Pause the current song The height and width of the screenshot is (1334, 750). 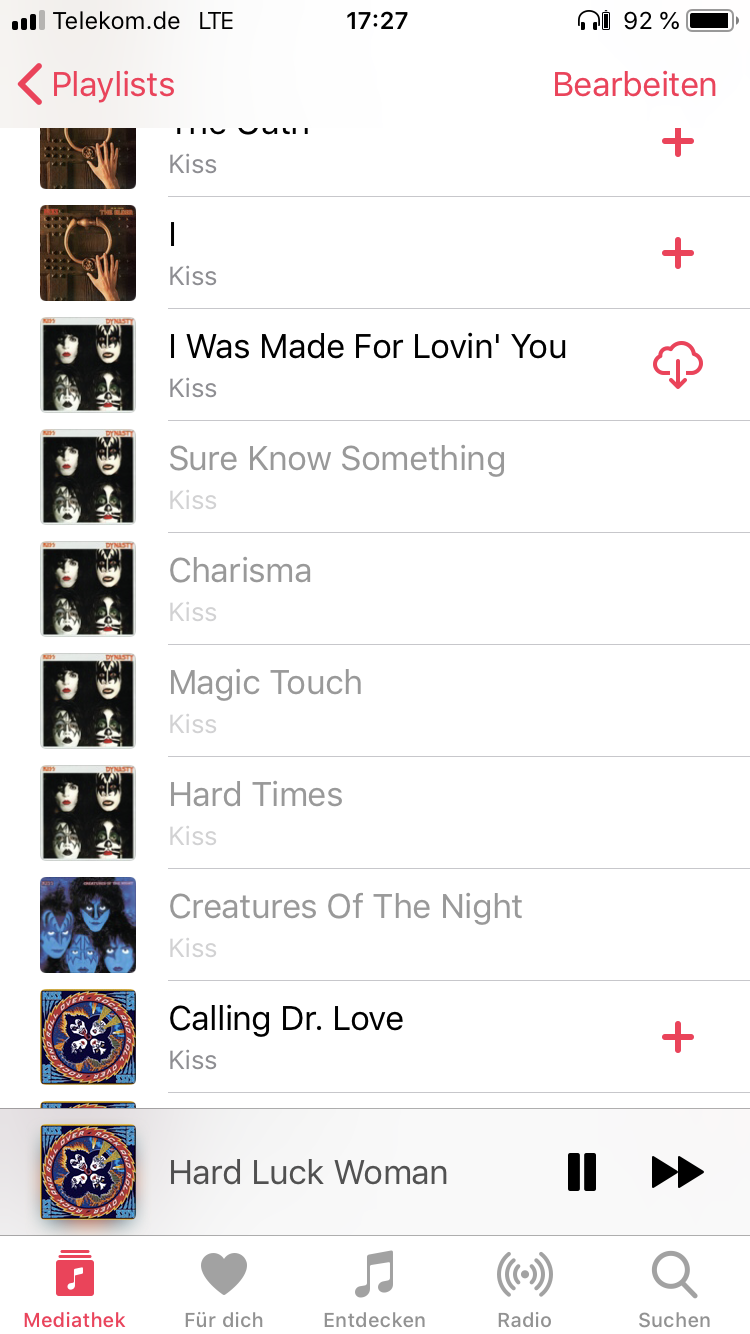[x=582, y=1172]
